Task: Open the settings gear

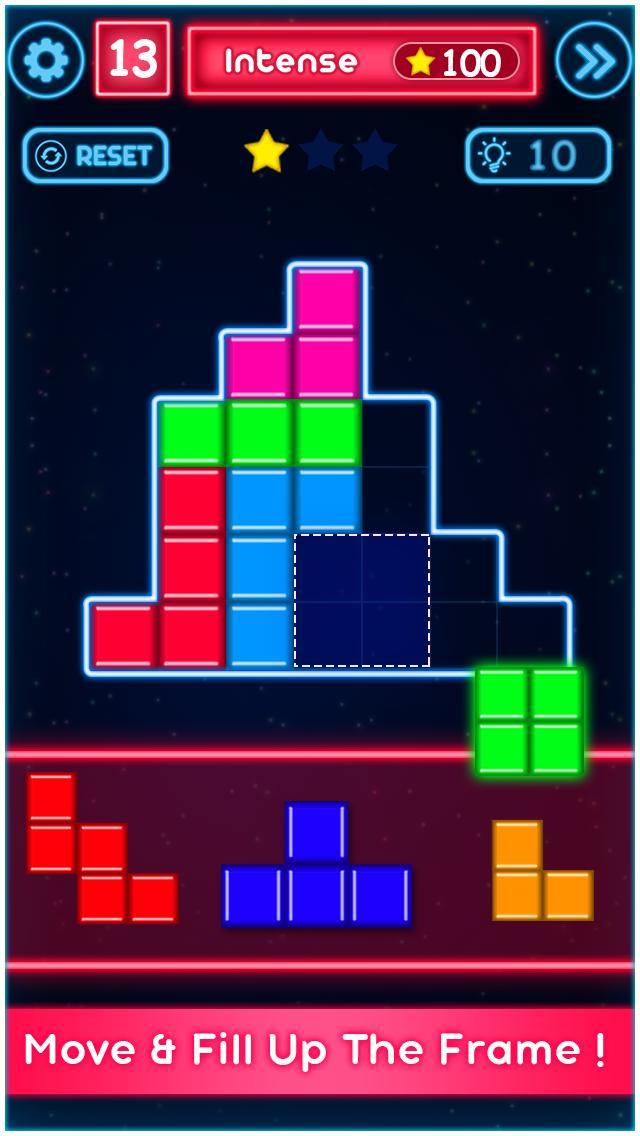Action: 44,61
